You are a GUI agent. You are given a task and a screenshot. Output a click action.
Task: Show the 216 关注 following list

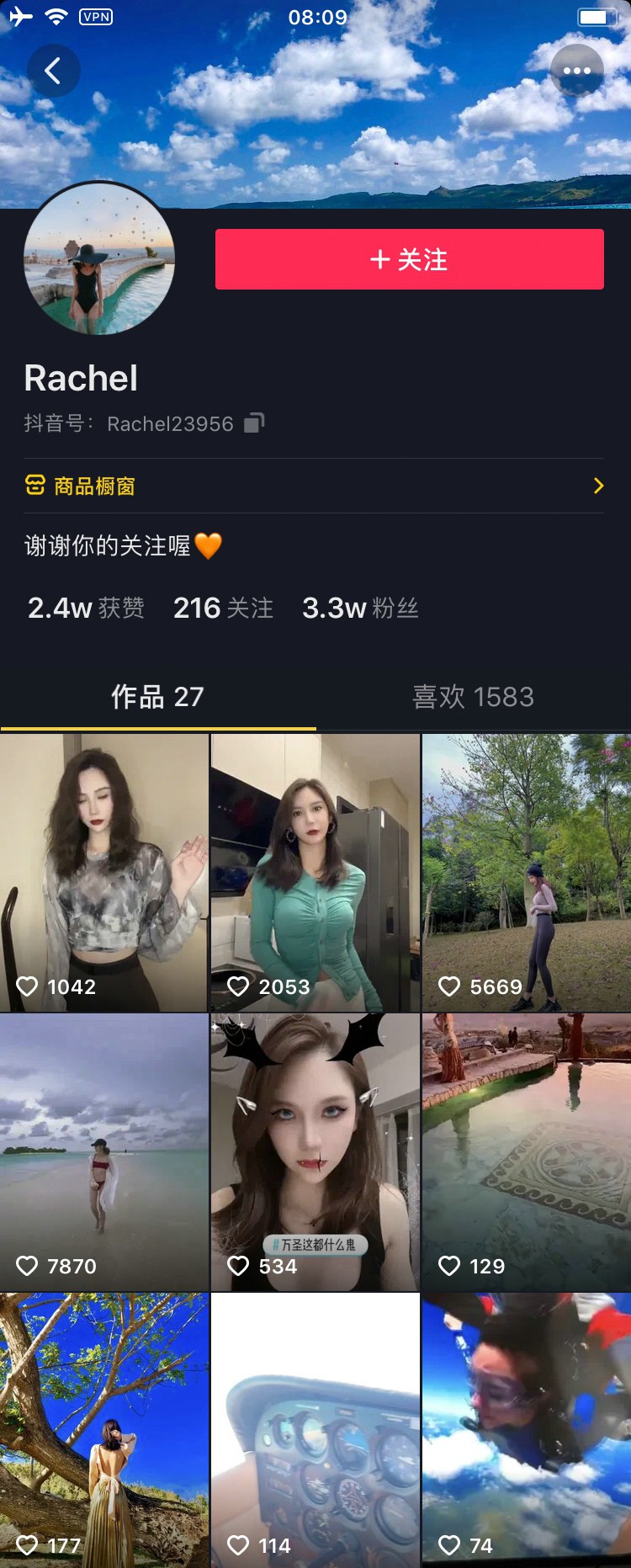[x=223, y=608]
